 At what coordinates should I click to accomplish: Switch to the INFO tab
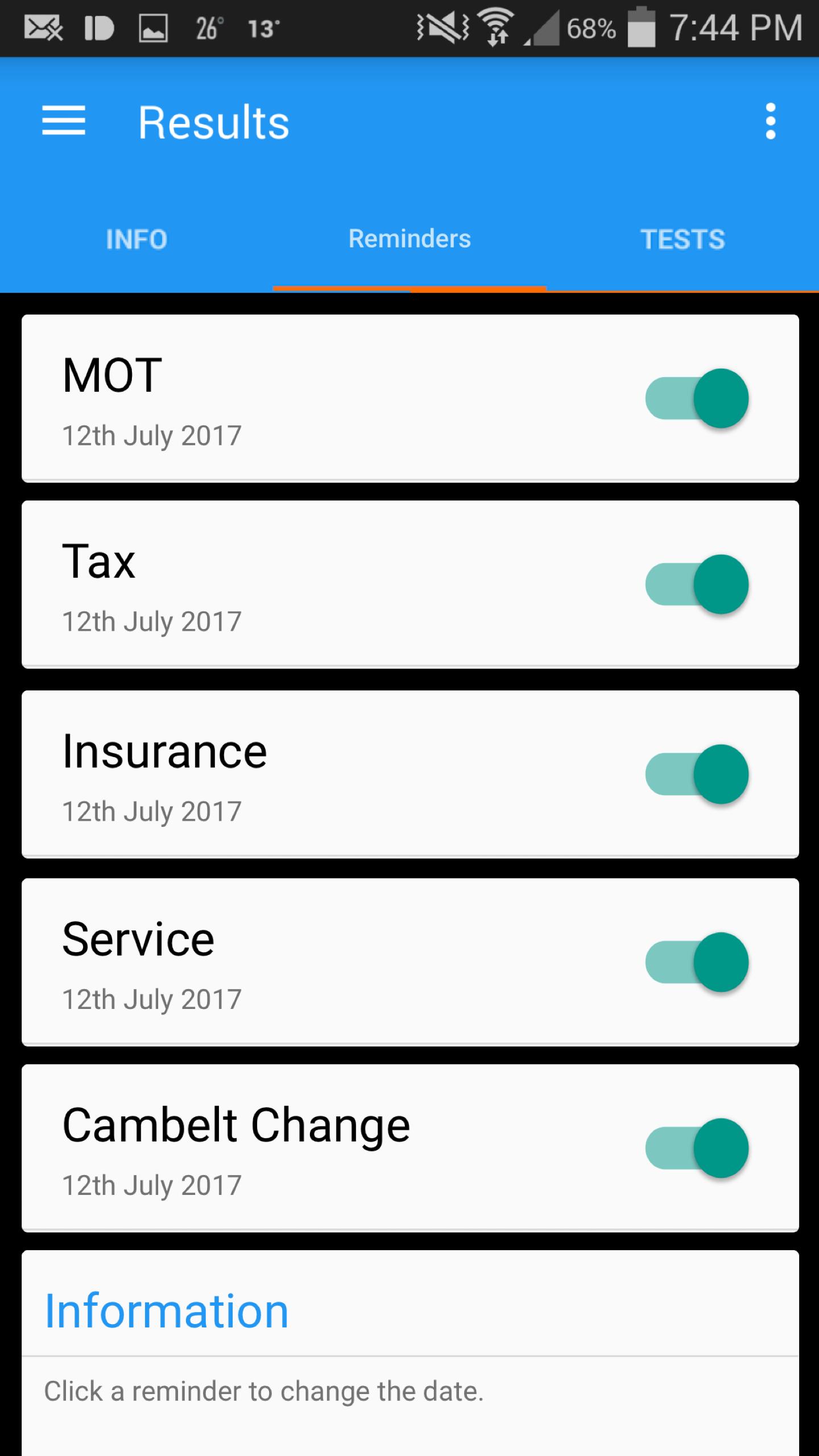pos(135,239)
